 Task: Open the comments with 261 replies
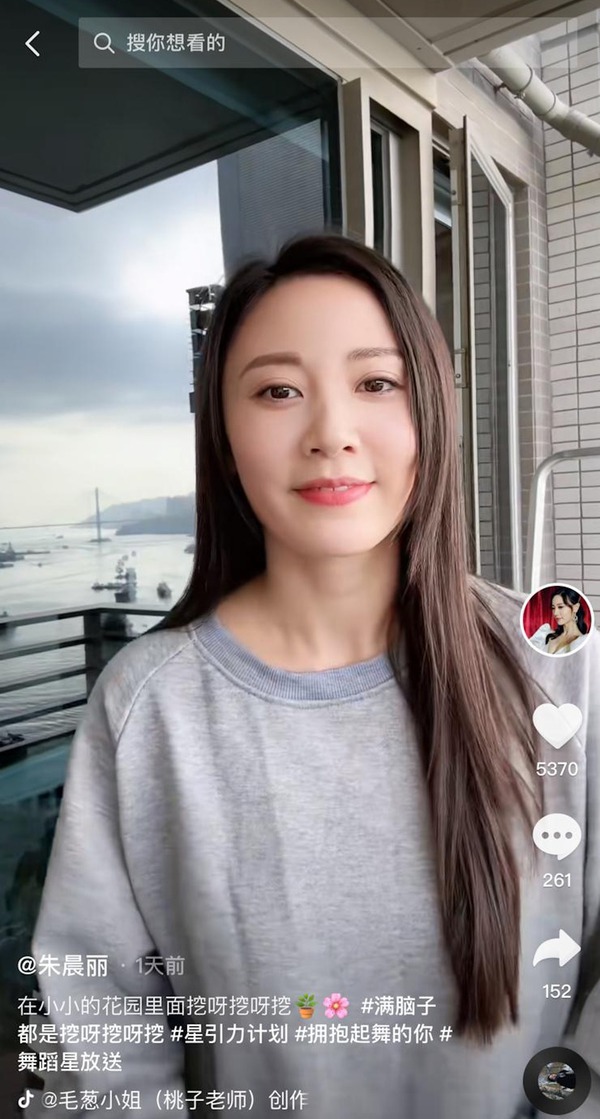[557, 836]
